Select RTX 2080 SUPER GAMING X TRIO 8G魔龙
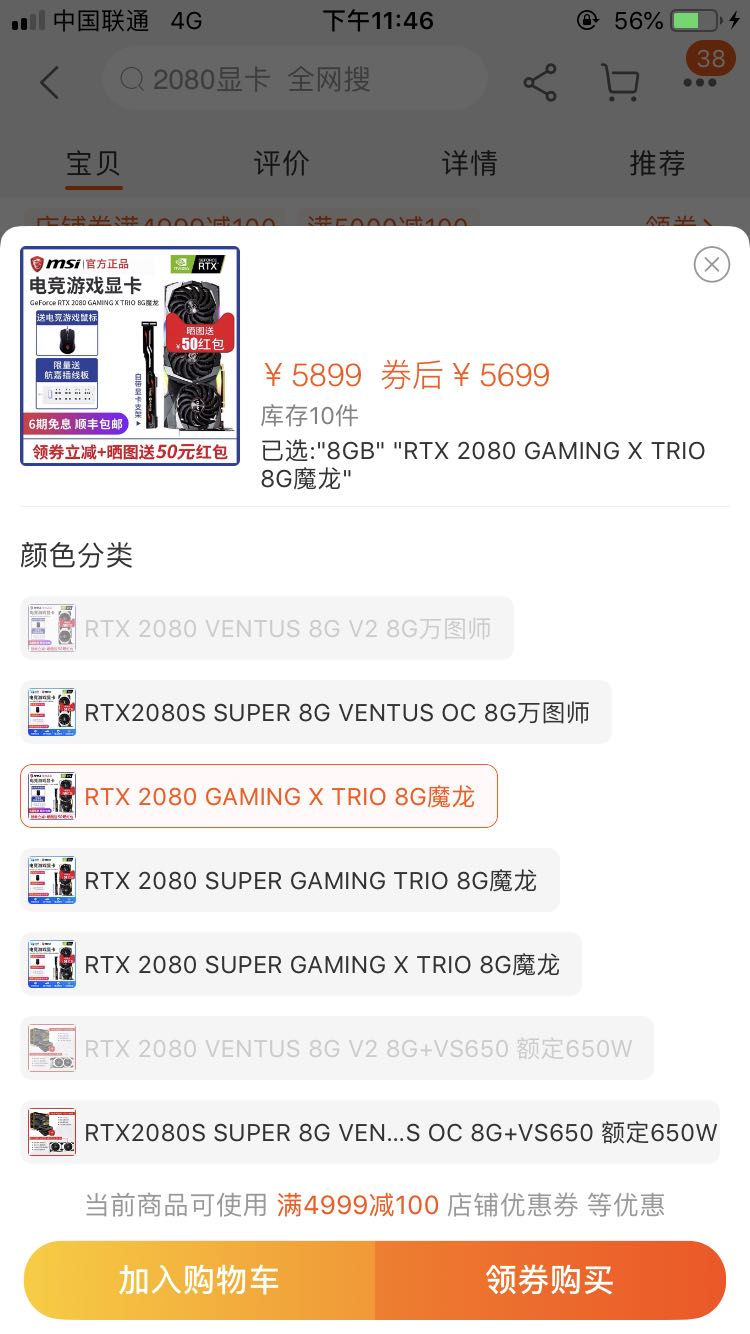 tap(301, 964)
